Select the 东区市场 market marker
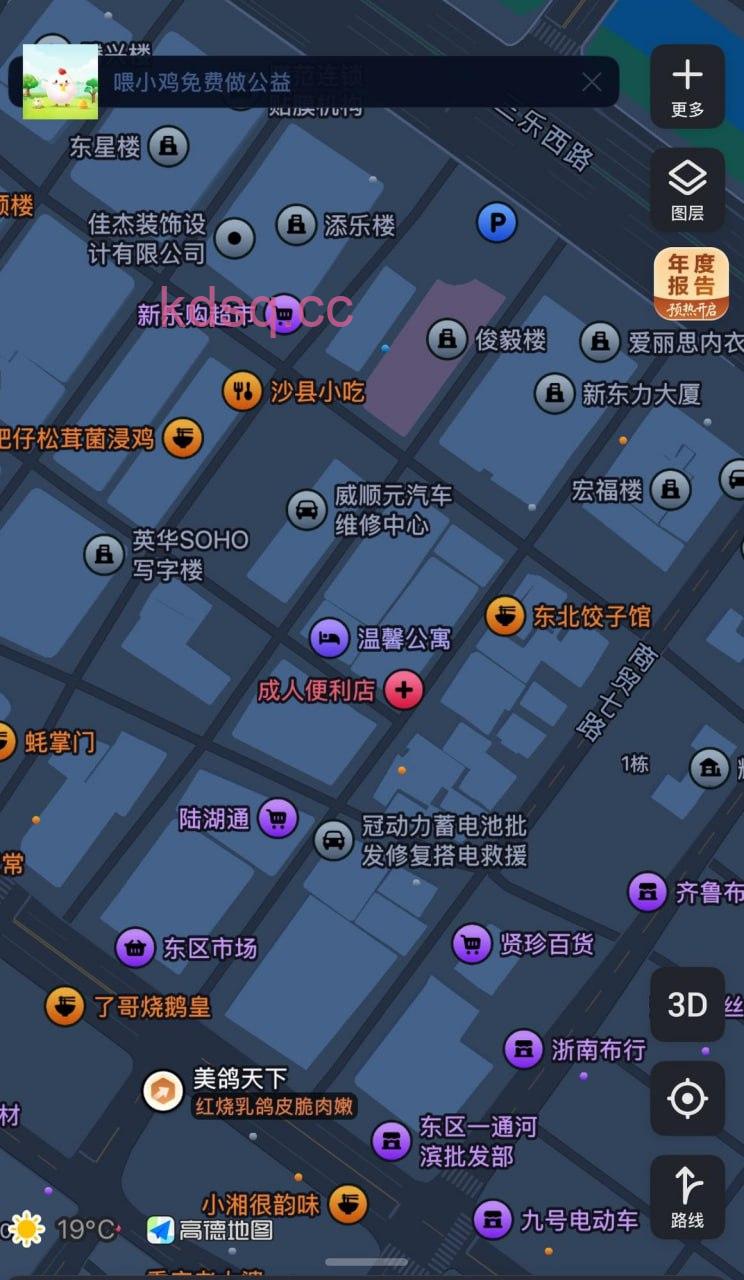 tap(135, 948)
